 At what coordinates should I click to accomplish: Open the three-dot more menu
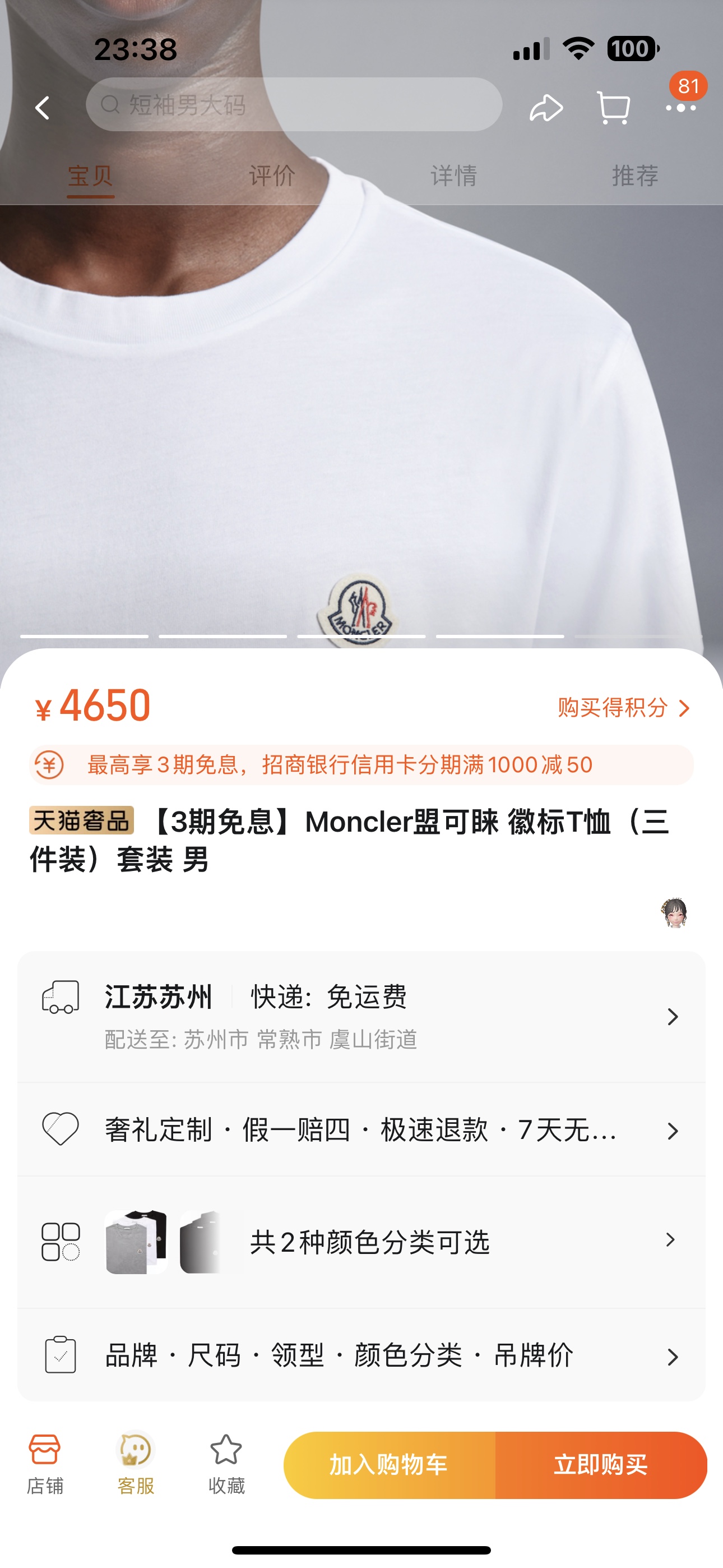coord(680,108)
